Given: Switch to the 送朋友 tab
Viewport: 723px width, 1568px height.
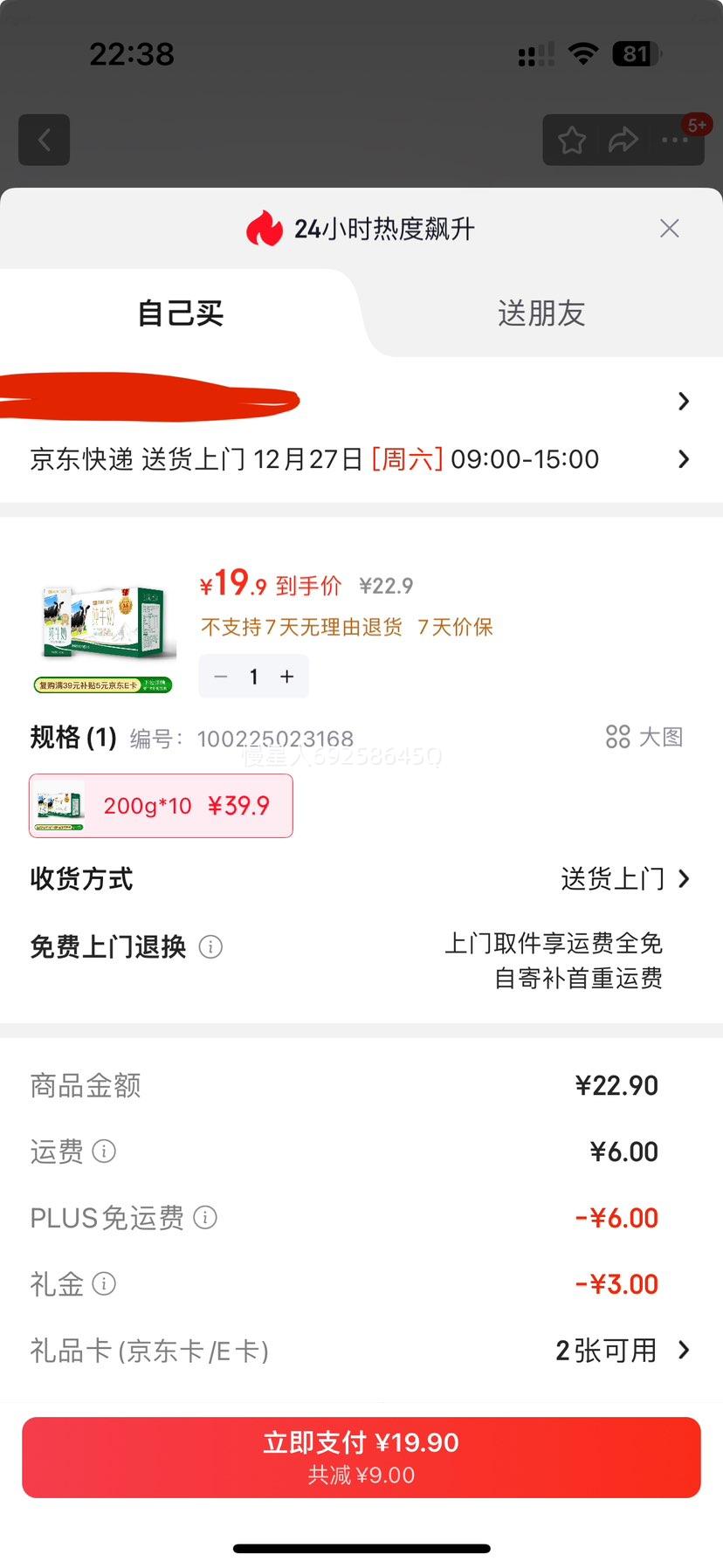Looking at the screenshot, I should [541, 313].
